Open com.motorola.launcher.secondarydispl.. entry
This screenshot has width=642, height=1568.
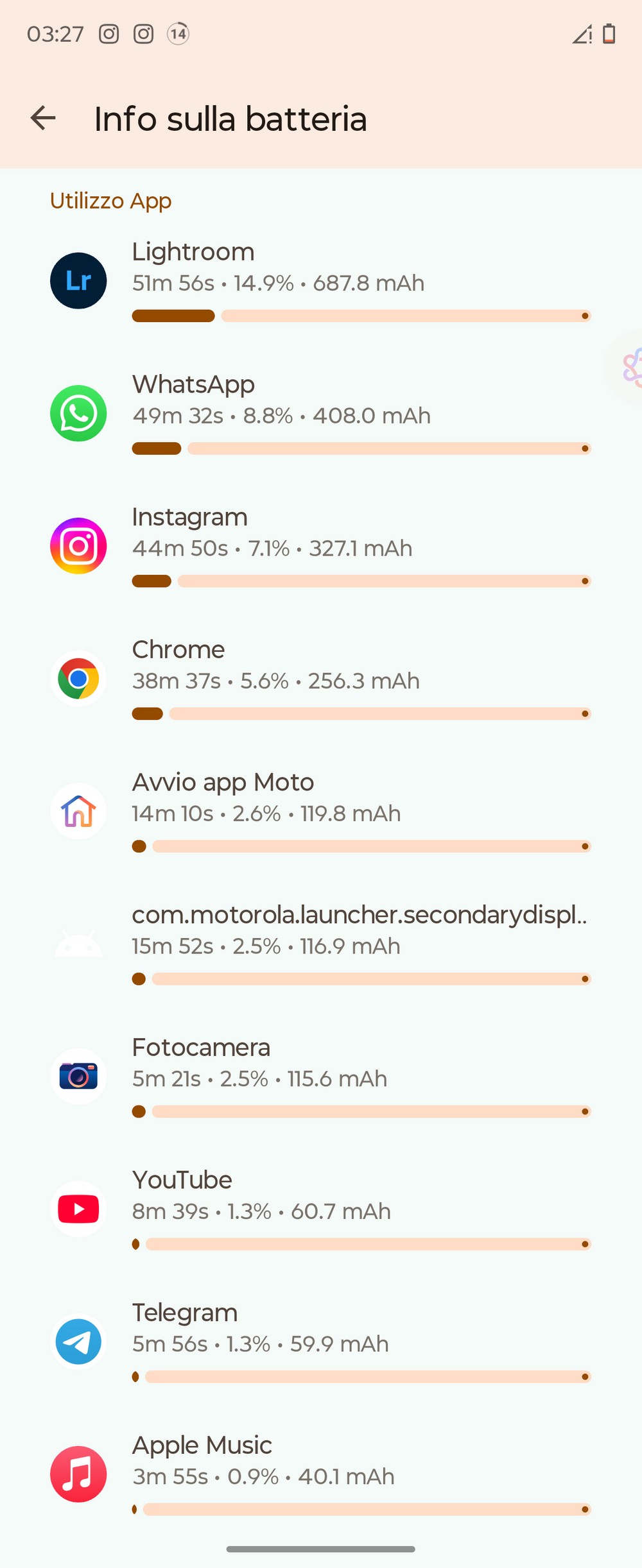pos(321,944)
